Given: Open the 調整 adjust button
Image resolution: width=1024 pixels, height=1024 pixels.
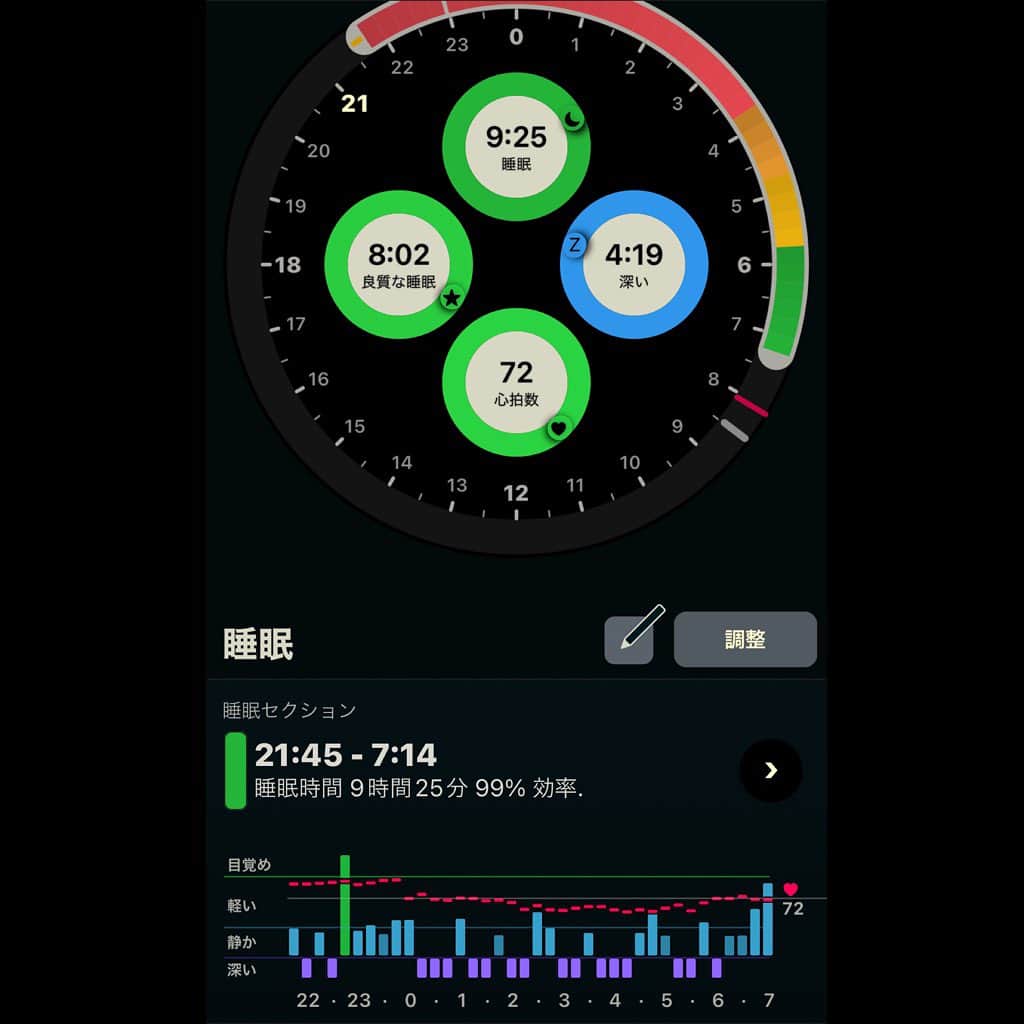Looking at the screenshot, I should tap(745, 640).
